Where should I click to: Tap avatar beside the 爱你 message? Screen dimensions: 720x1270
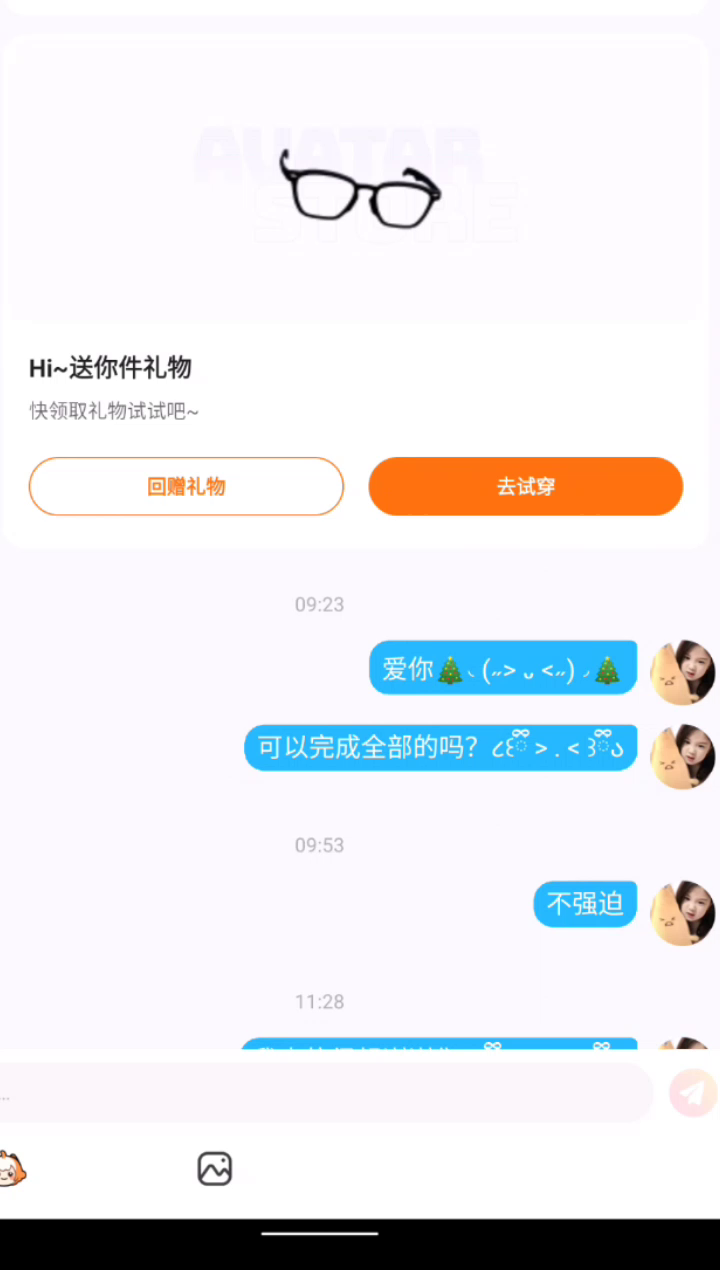pyautogui.click(x=682, y=673)
